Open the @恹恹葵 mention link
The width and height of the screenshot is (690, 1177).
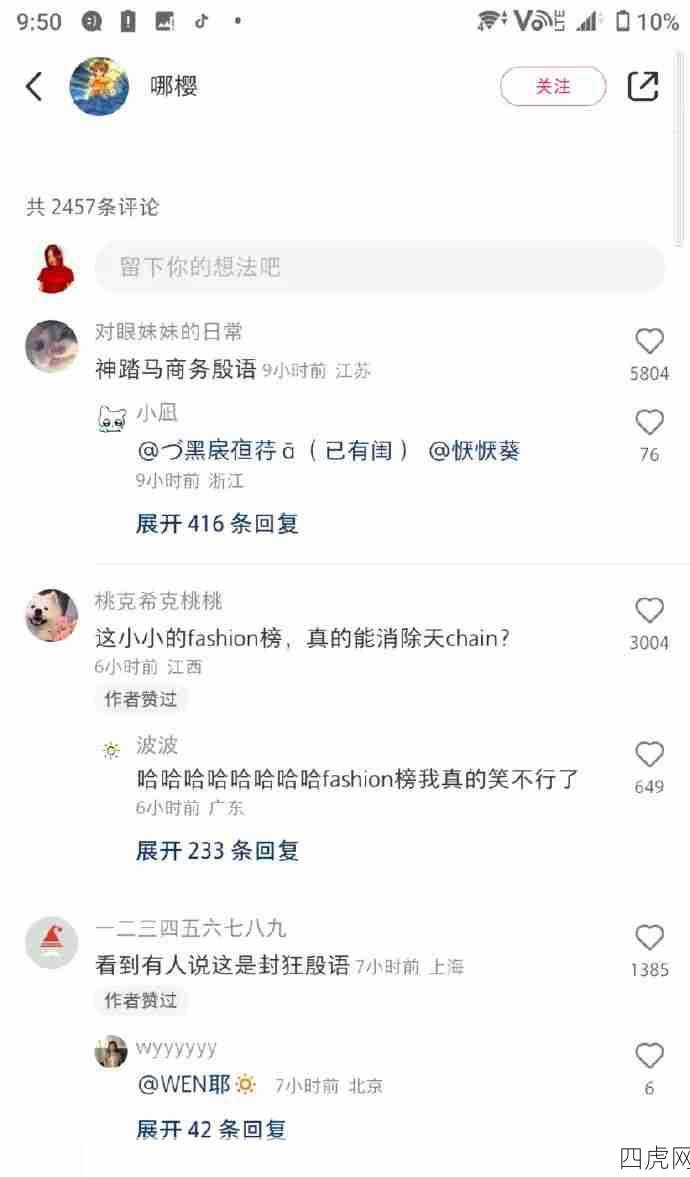click(474, 451)
